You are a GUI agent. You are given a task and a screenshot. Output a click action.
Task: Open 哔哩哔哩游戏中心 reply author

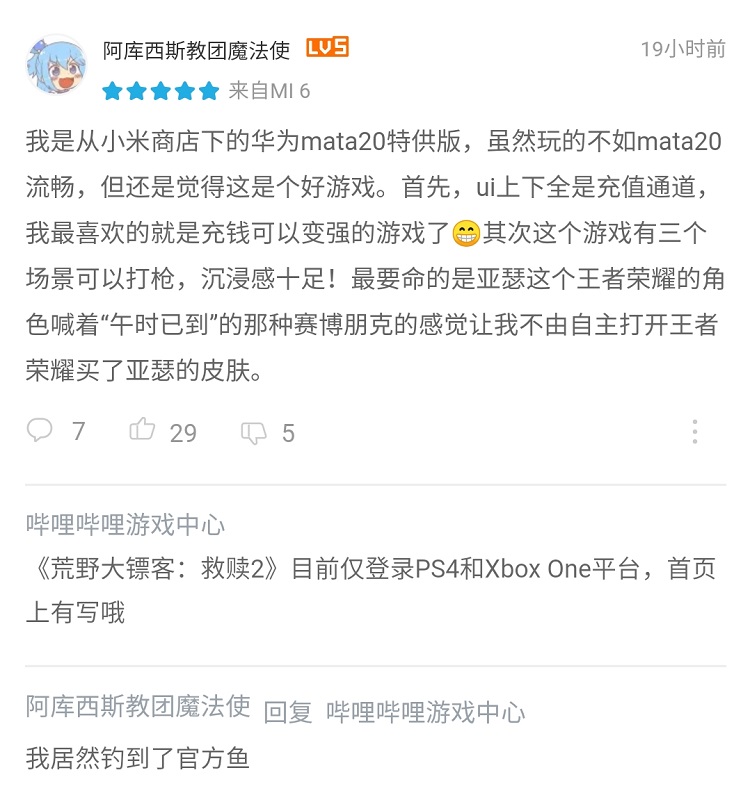pos(125,524)
